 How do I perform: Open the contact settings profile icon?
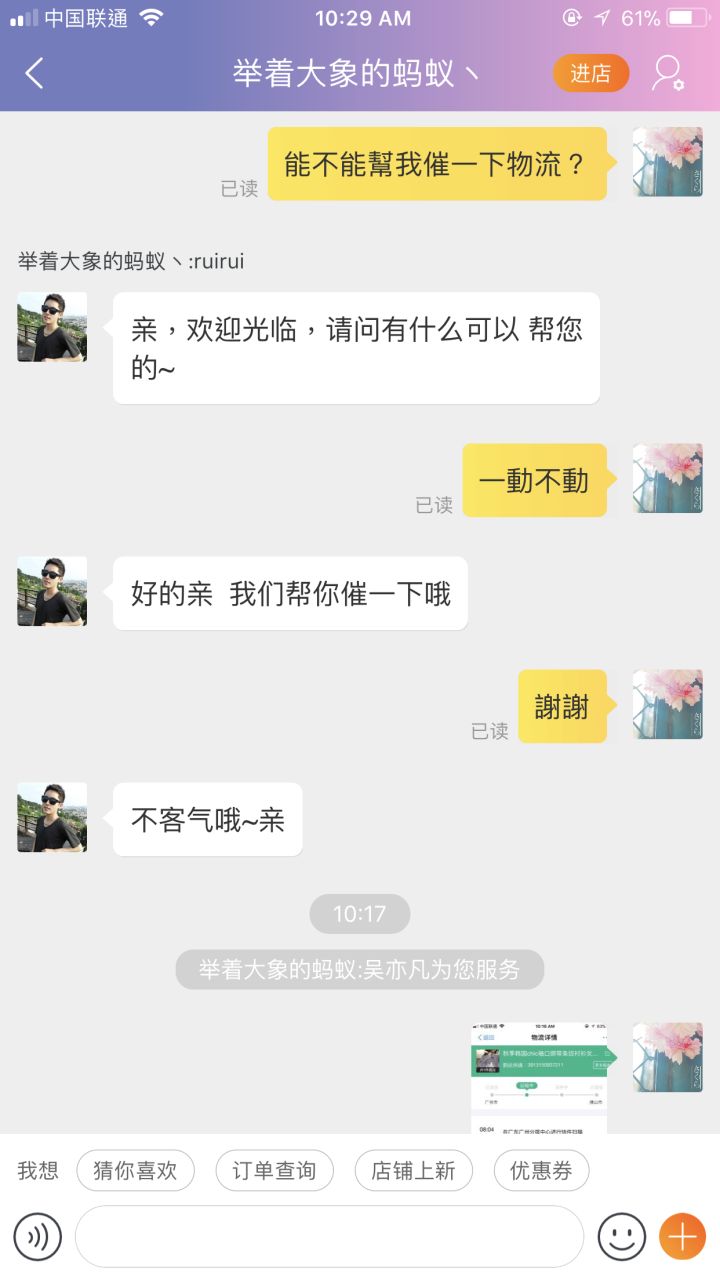(x=667, y=73)
